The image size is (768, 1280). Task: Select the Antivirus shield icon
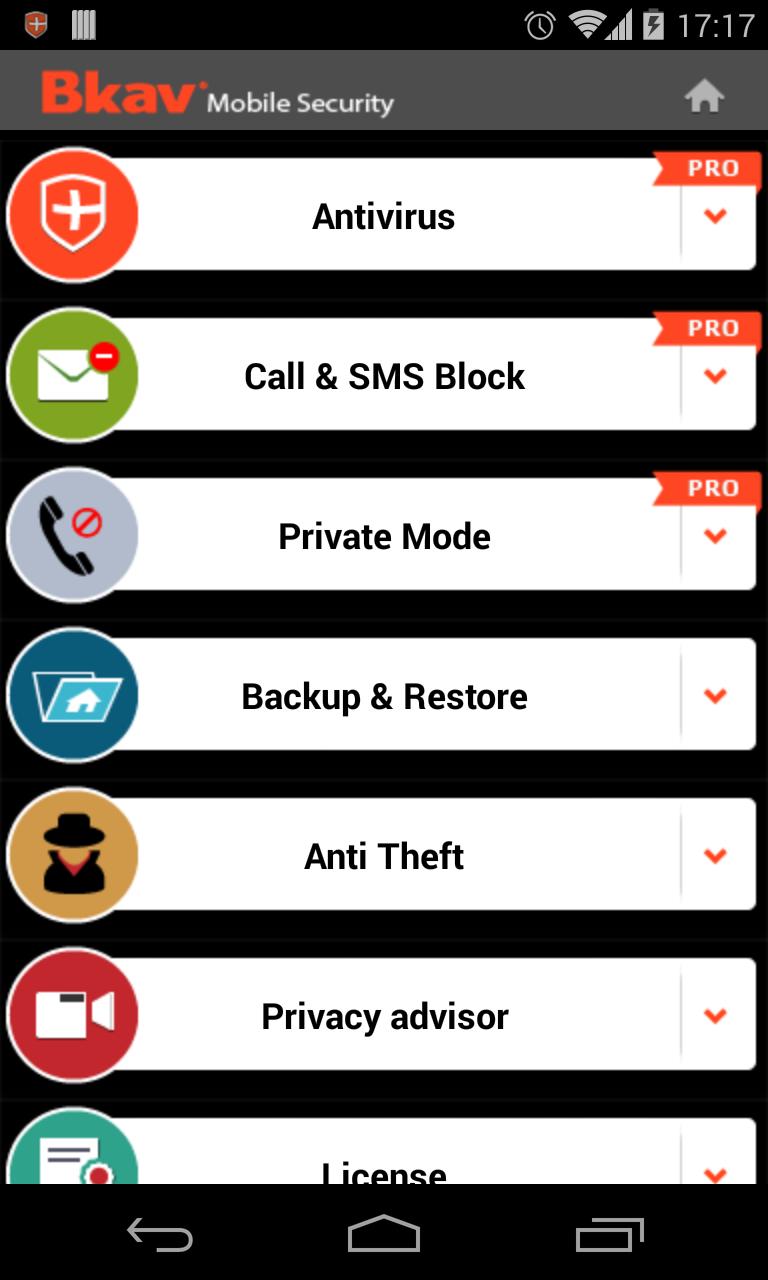73,215
